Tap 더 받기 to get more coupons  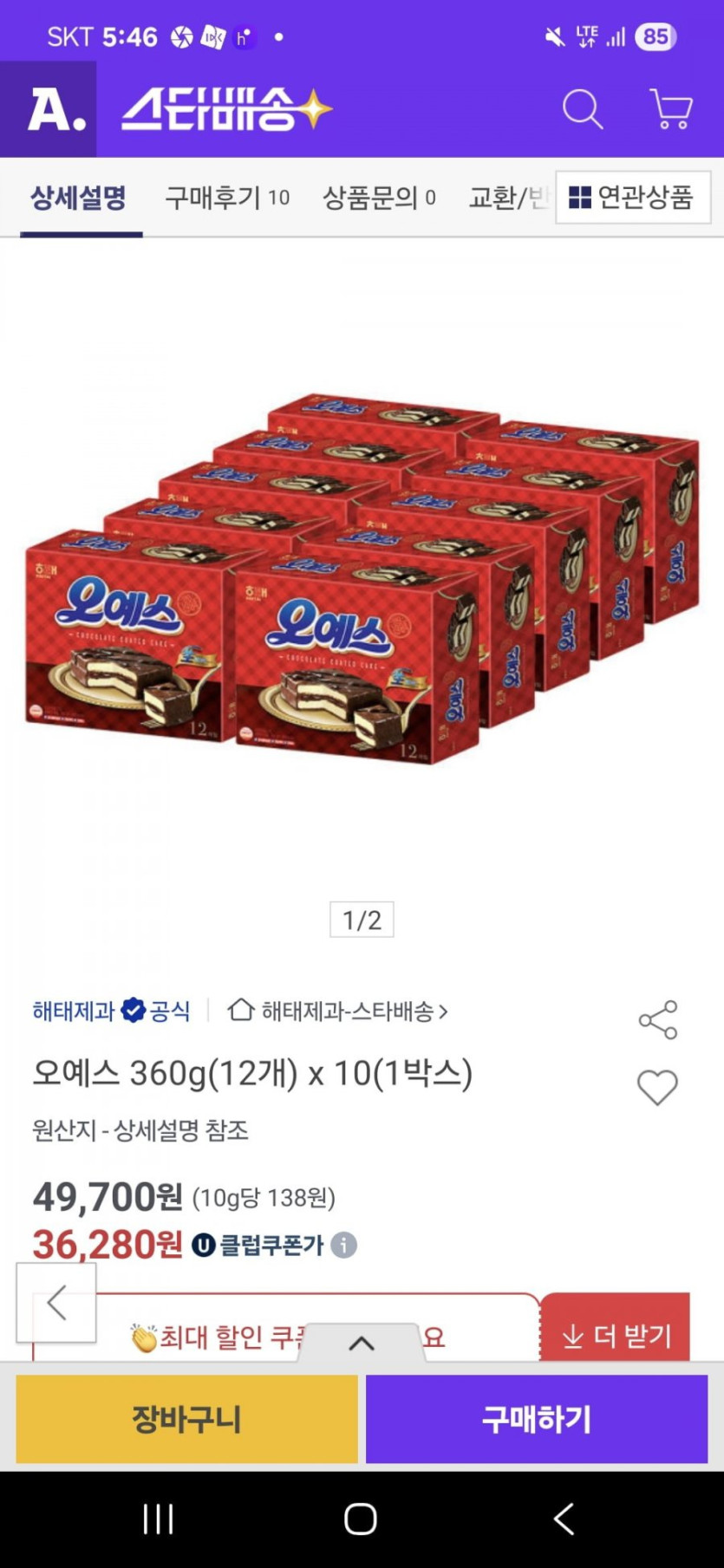pos(616,1335)
